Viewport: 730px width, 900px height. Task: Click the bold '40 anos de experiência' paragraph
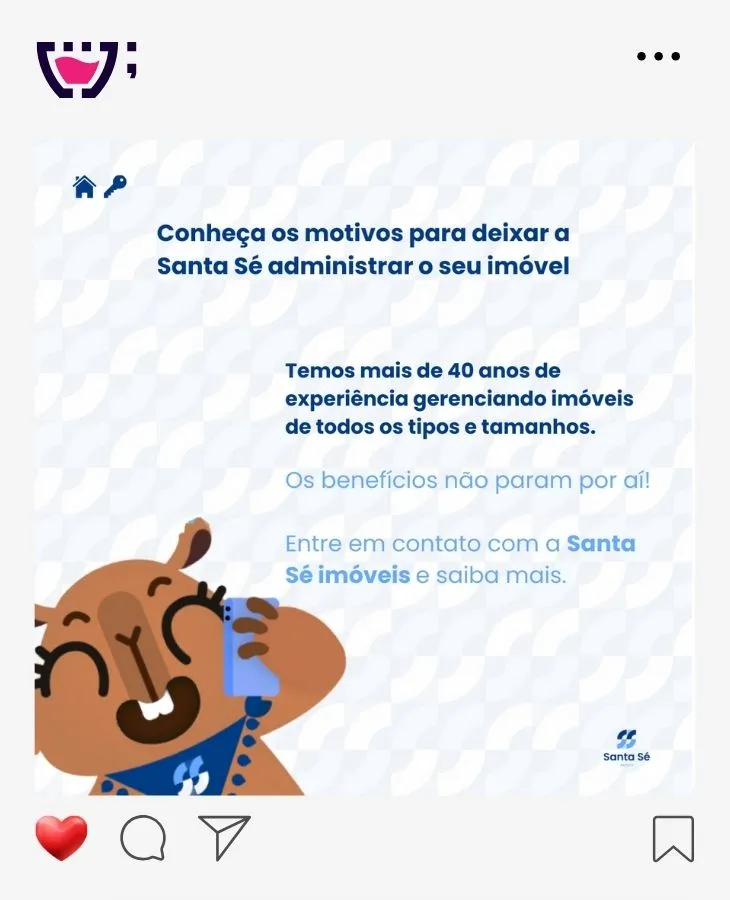pyautogui.click(x=460, y=398)
